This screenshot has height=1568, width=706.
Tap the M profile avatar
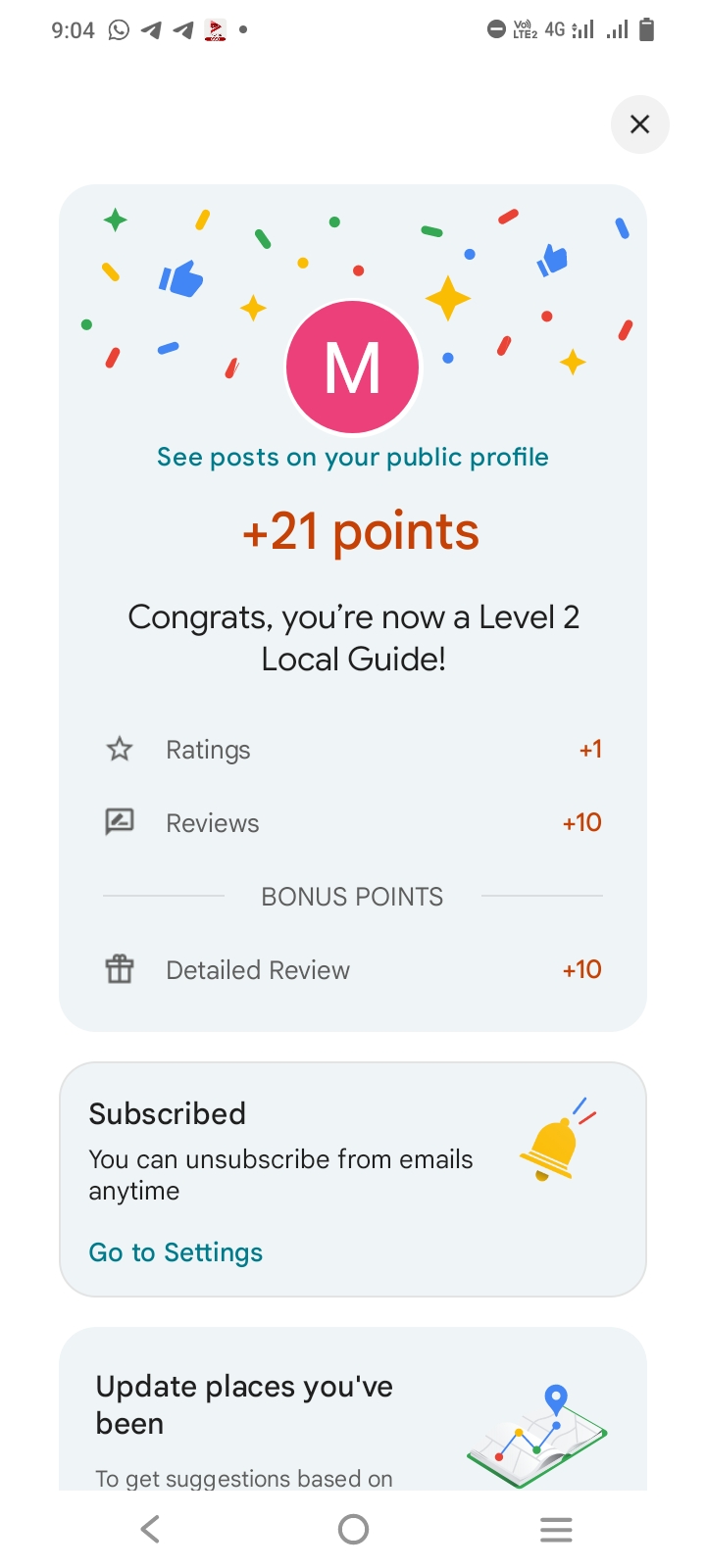tap(353, 367)
